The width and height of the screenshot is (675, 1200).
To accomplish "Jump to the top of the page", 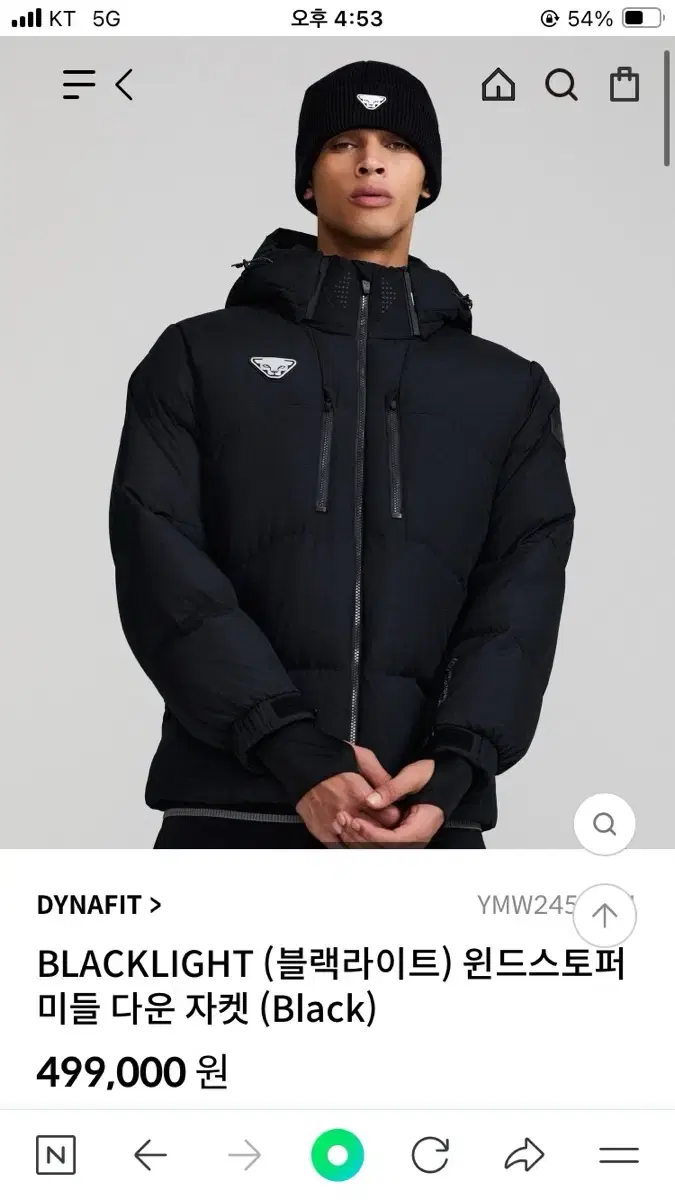I will click(605, 915).
